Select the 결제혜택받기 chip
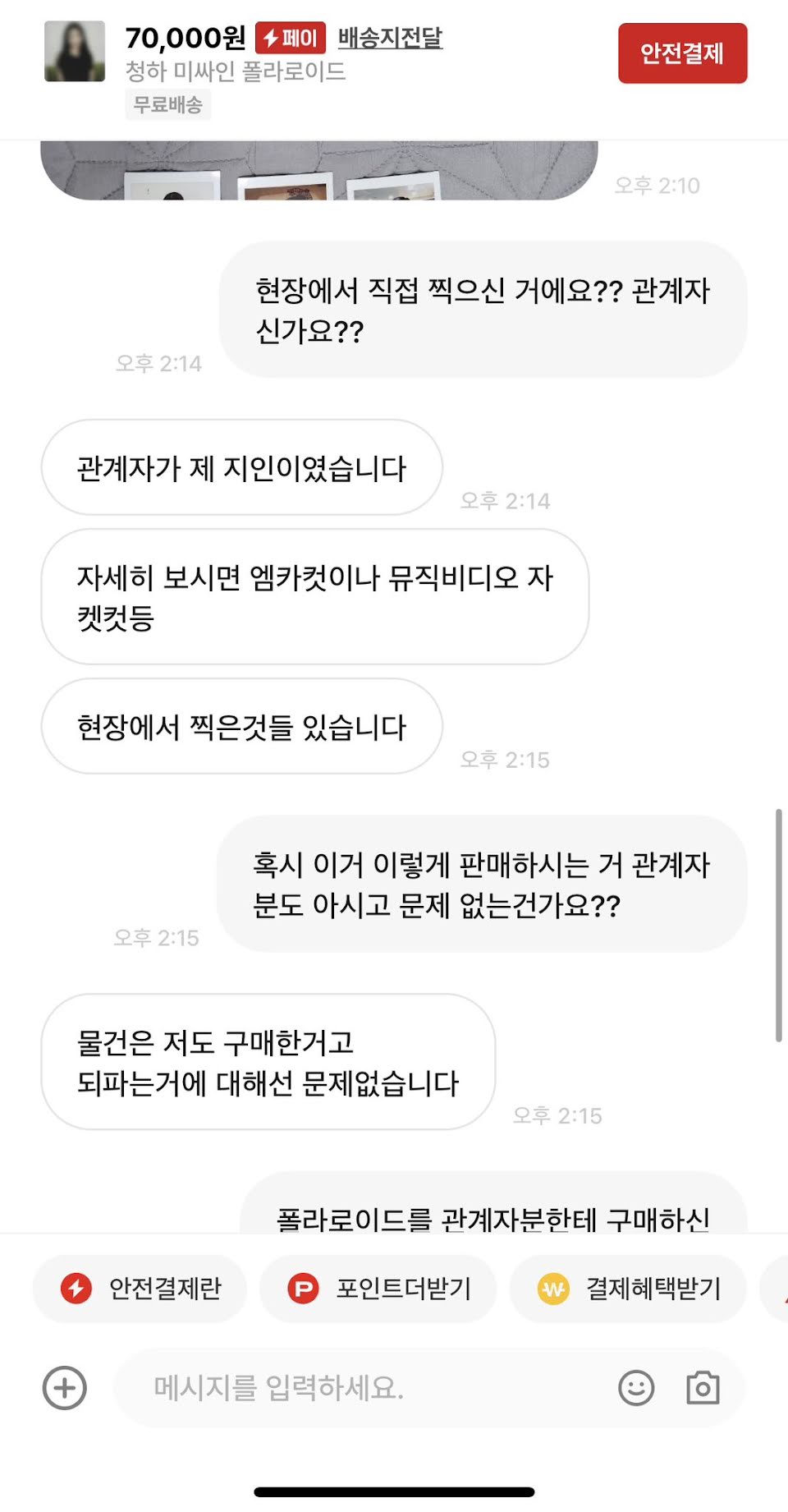The height and width of the screenshot is (1512, 788). [629, 1288]
